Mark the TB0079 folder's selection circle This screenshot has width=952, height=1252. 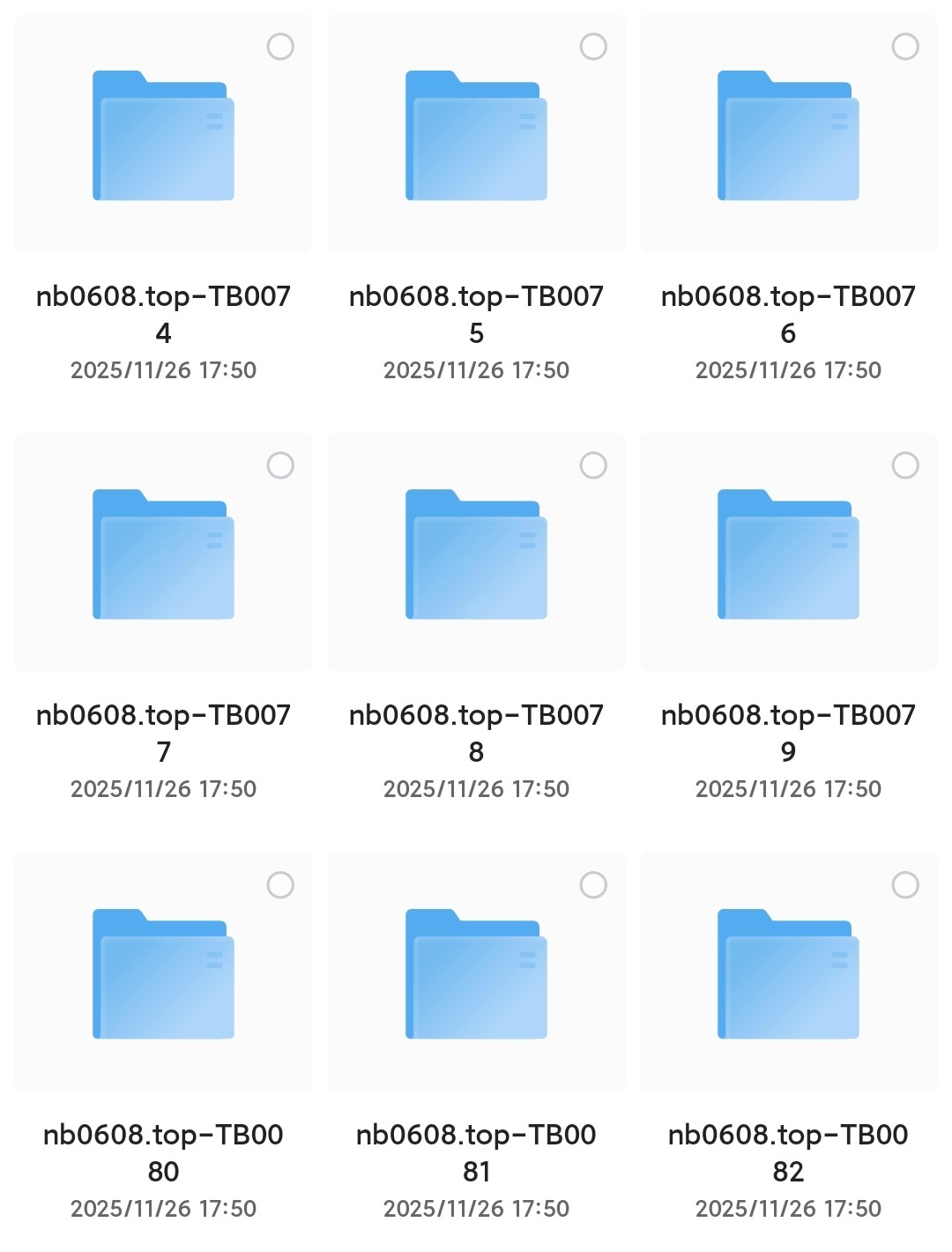[905, 466]
